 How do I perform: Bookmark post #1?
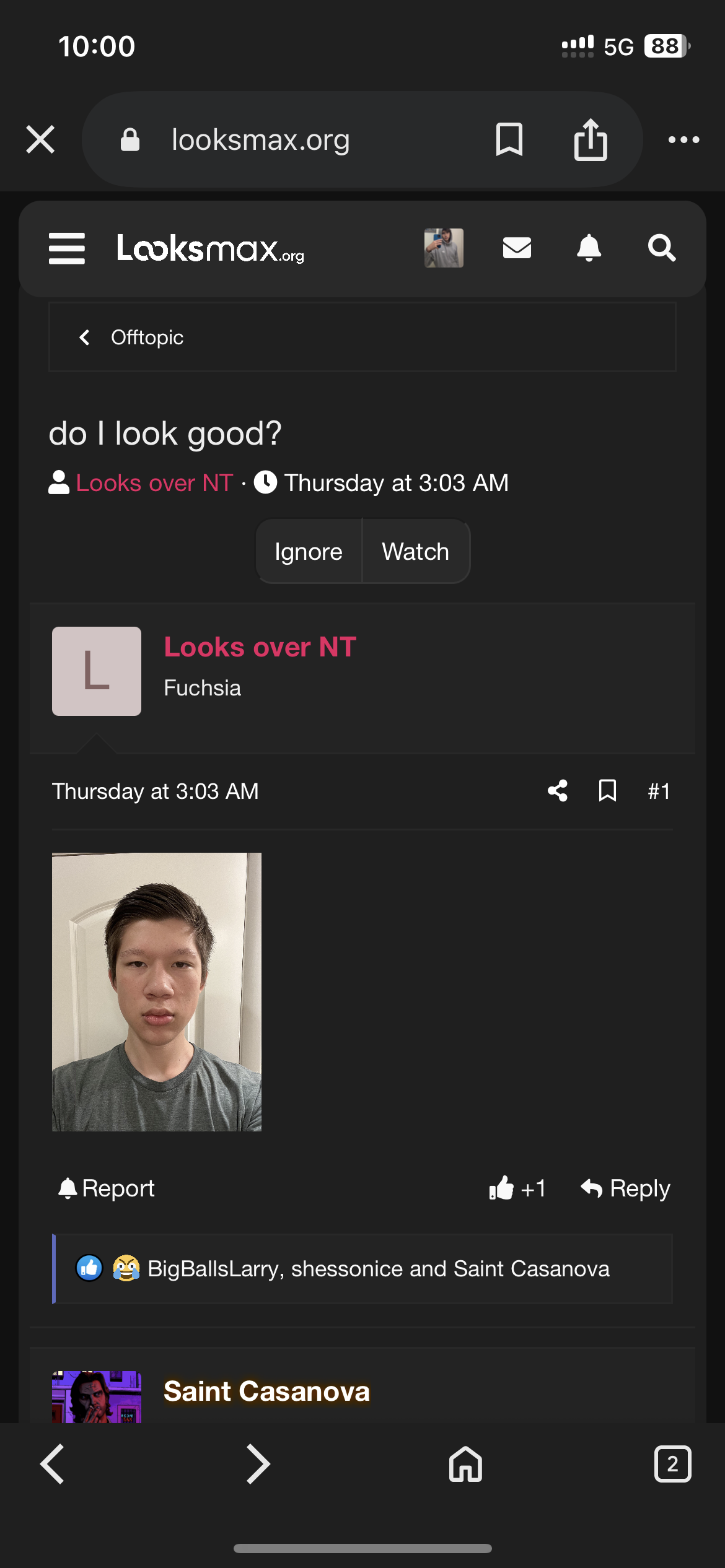point(607,791)
